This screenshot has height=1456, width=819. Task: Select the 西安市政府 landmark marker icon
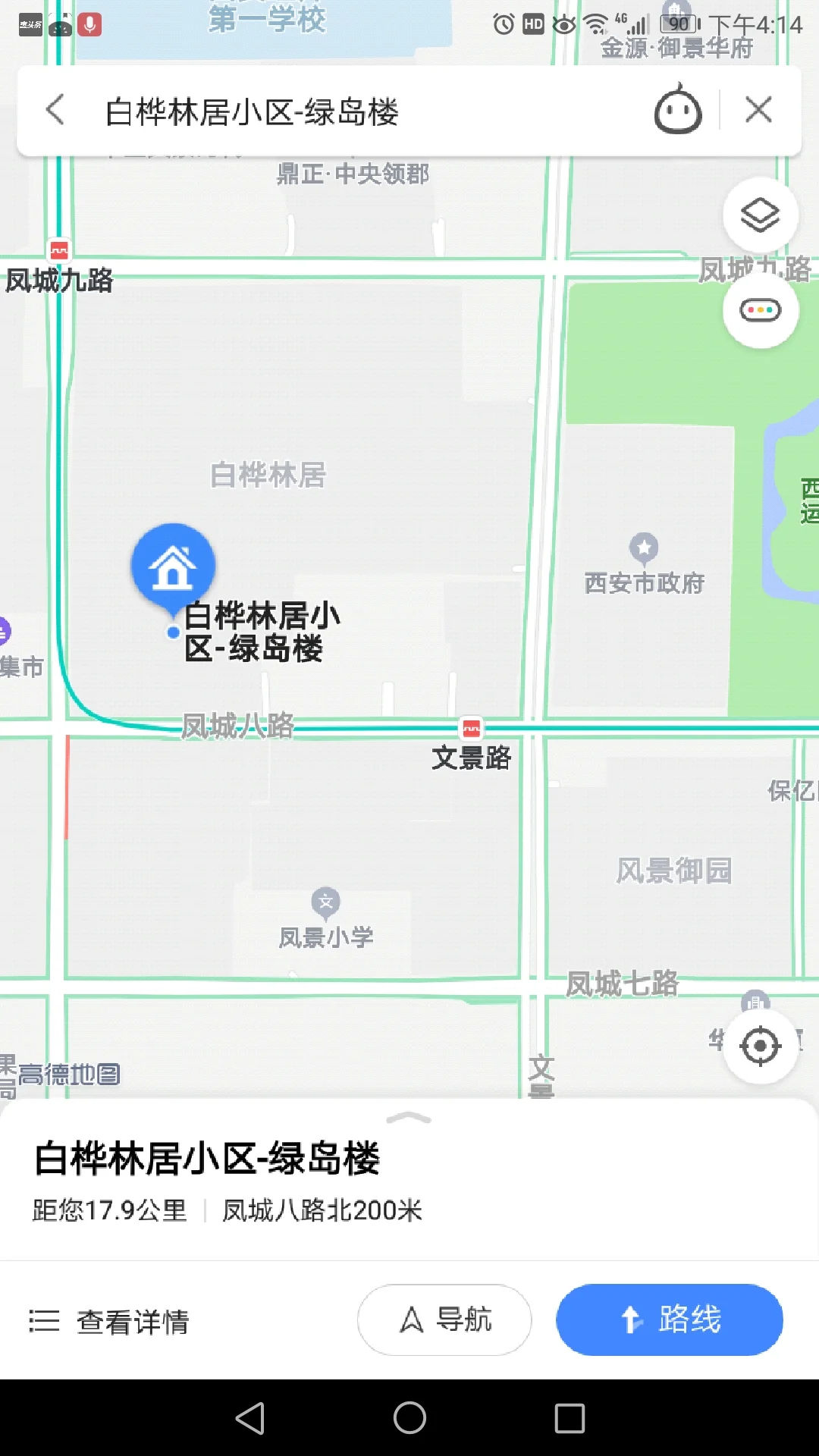click(x=644, y=548)
